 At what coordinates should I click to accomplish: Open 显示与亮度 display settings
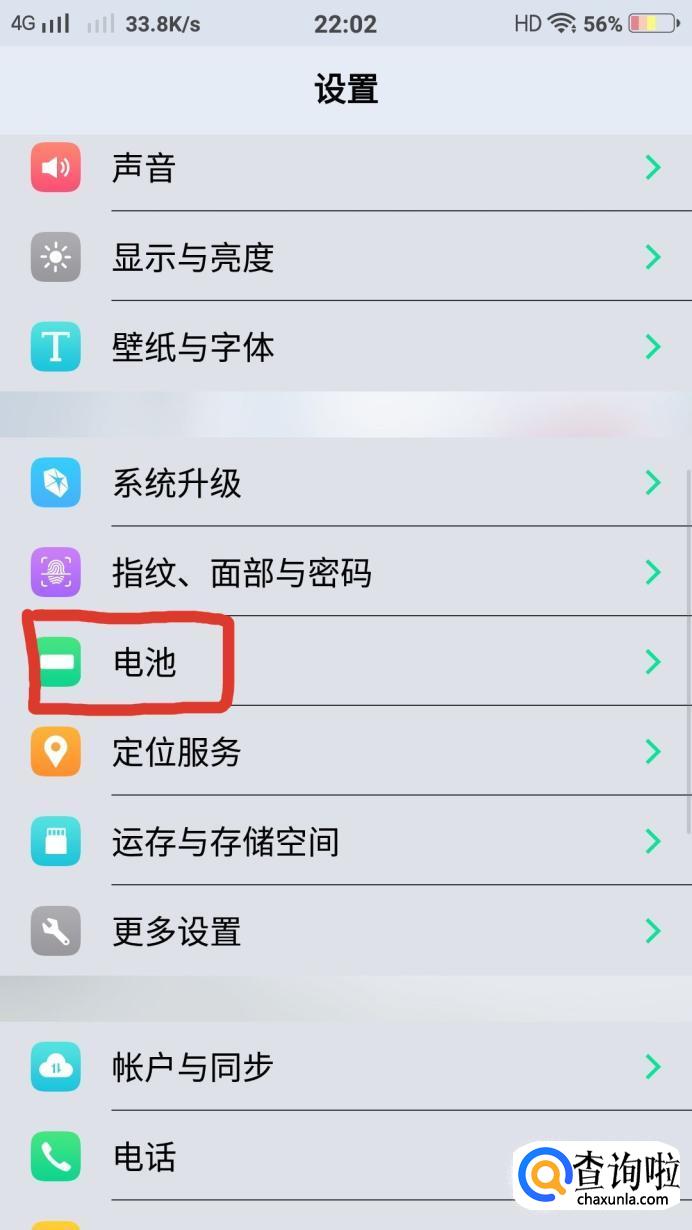345,258
